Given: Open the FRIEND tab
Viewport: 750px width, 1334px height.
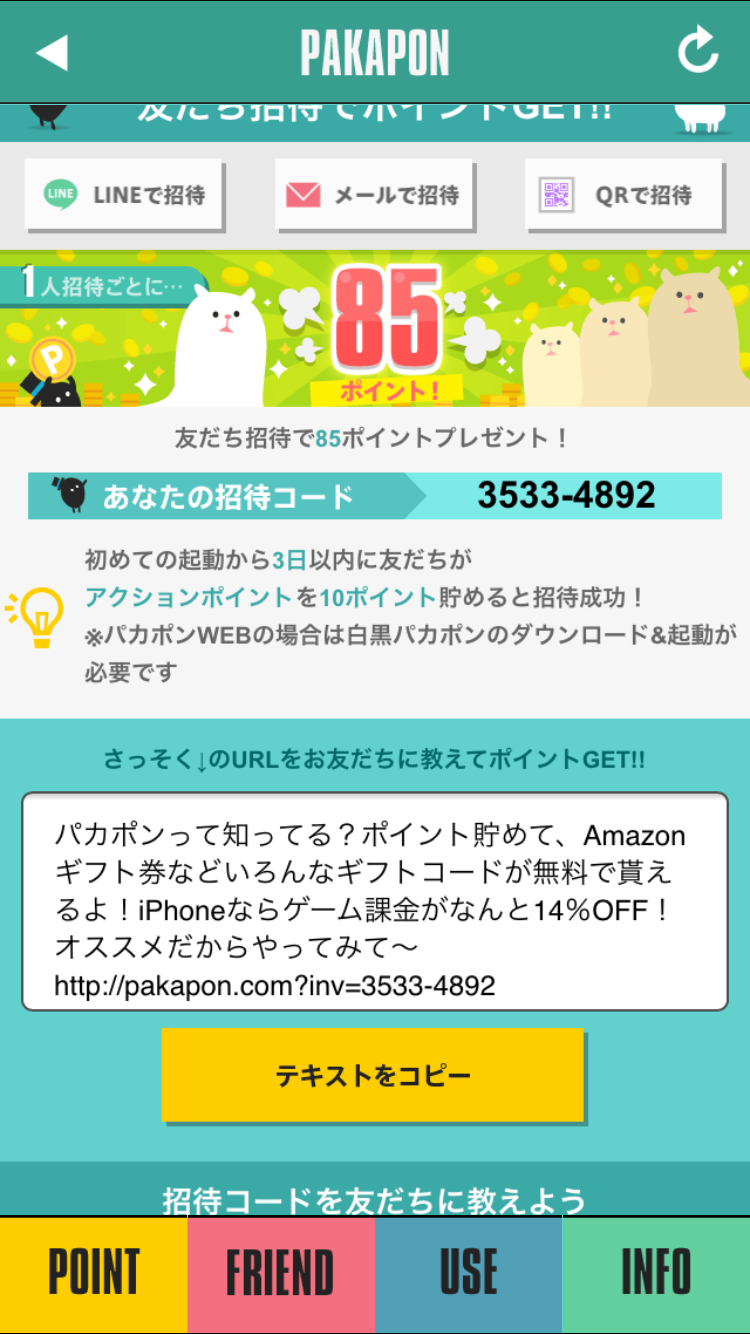Looking at the screenshot, I should click(x=281, y=1274).
